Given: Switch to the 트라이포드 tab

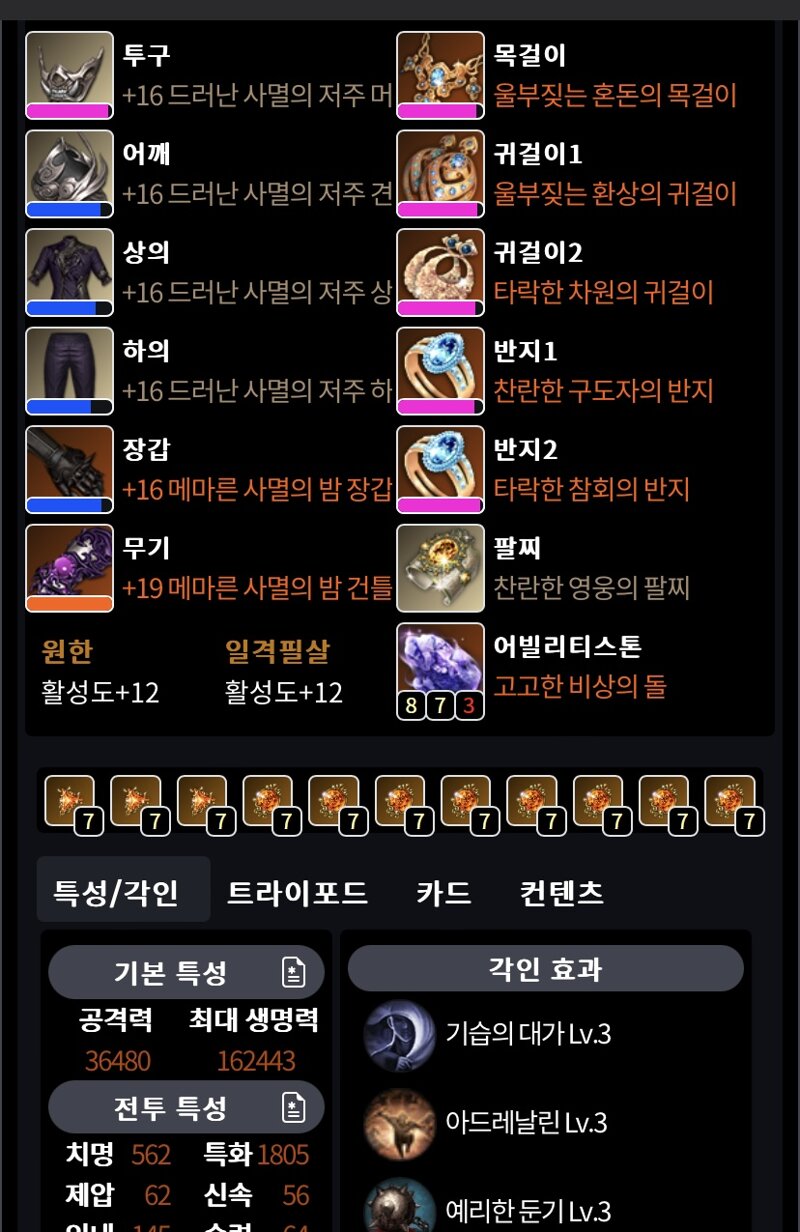Looking at the screenshot, I should click(x=297, y=891).
